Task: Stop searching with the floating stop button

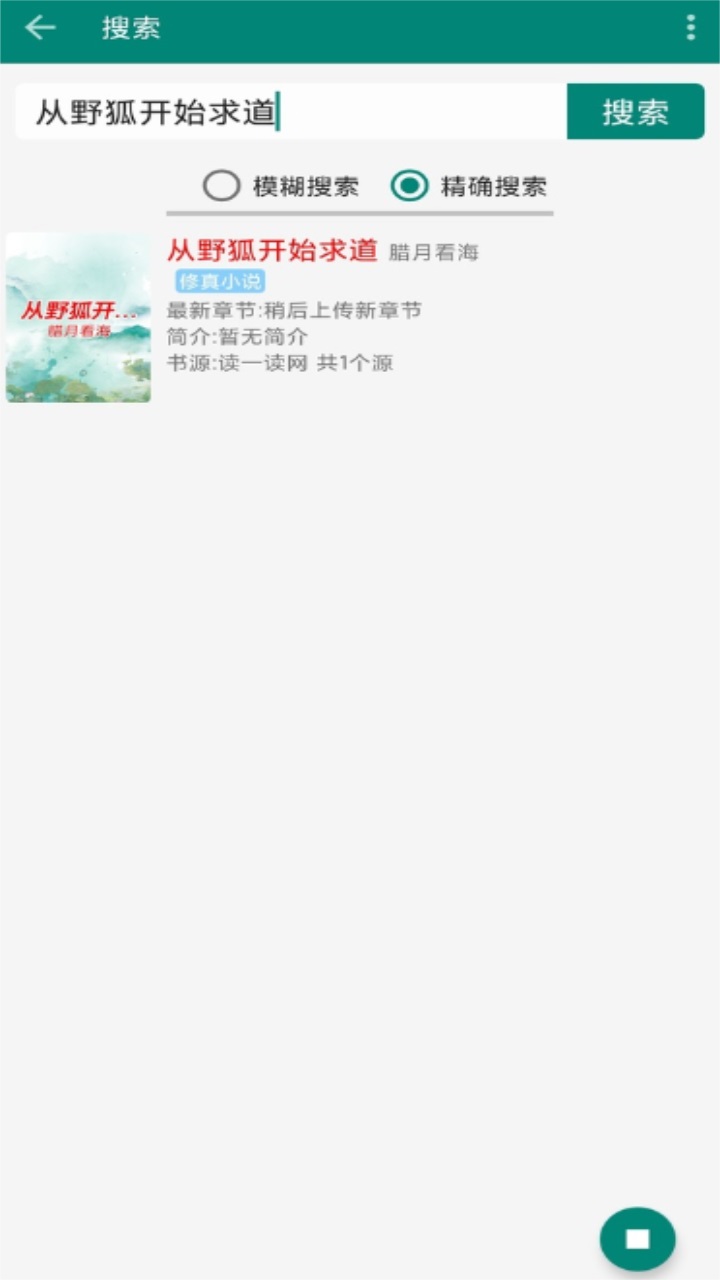Action: tap(638, 1239)
